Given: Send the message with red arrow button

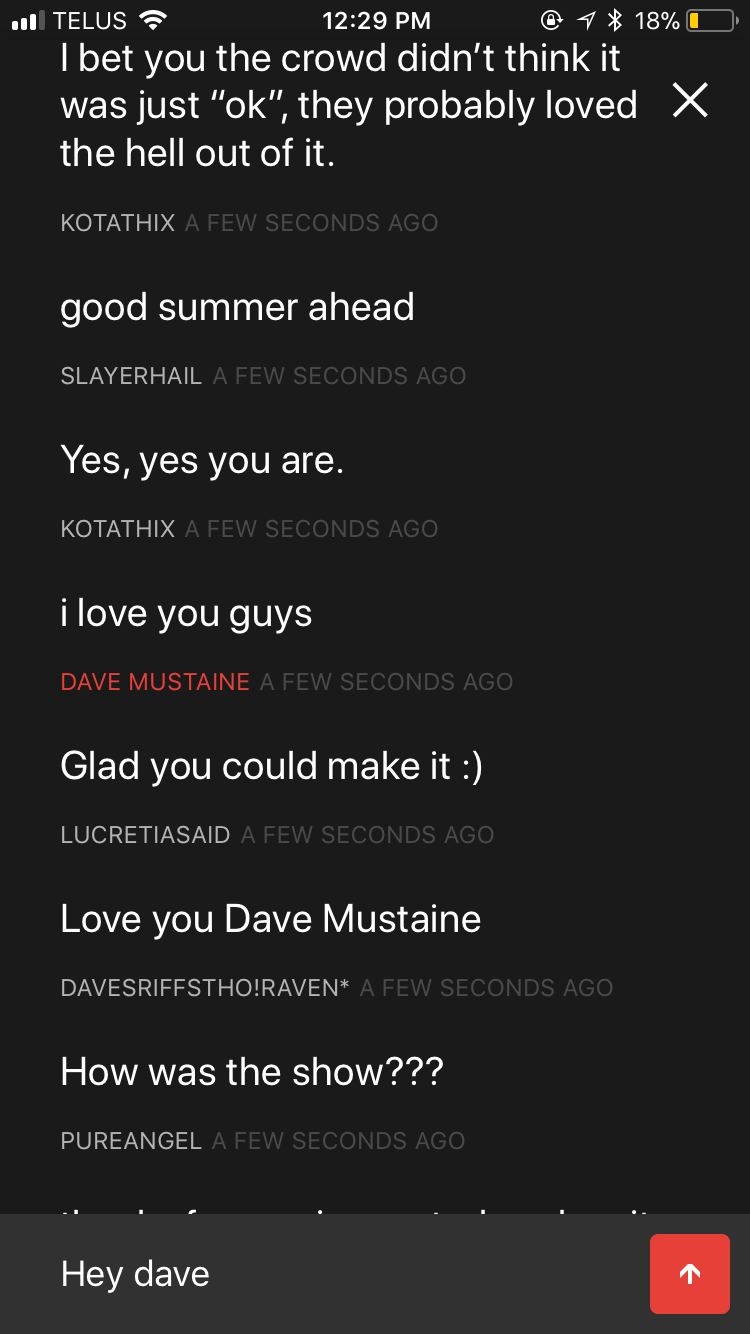Looking at the screenshot, I should pos(690,1274).
